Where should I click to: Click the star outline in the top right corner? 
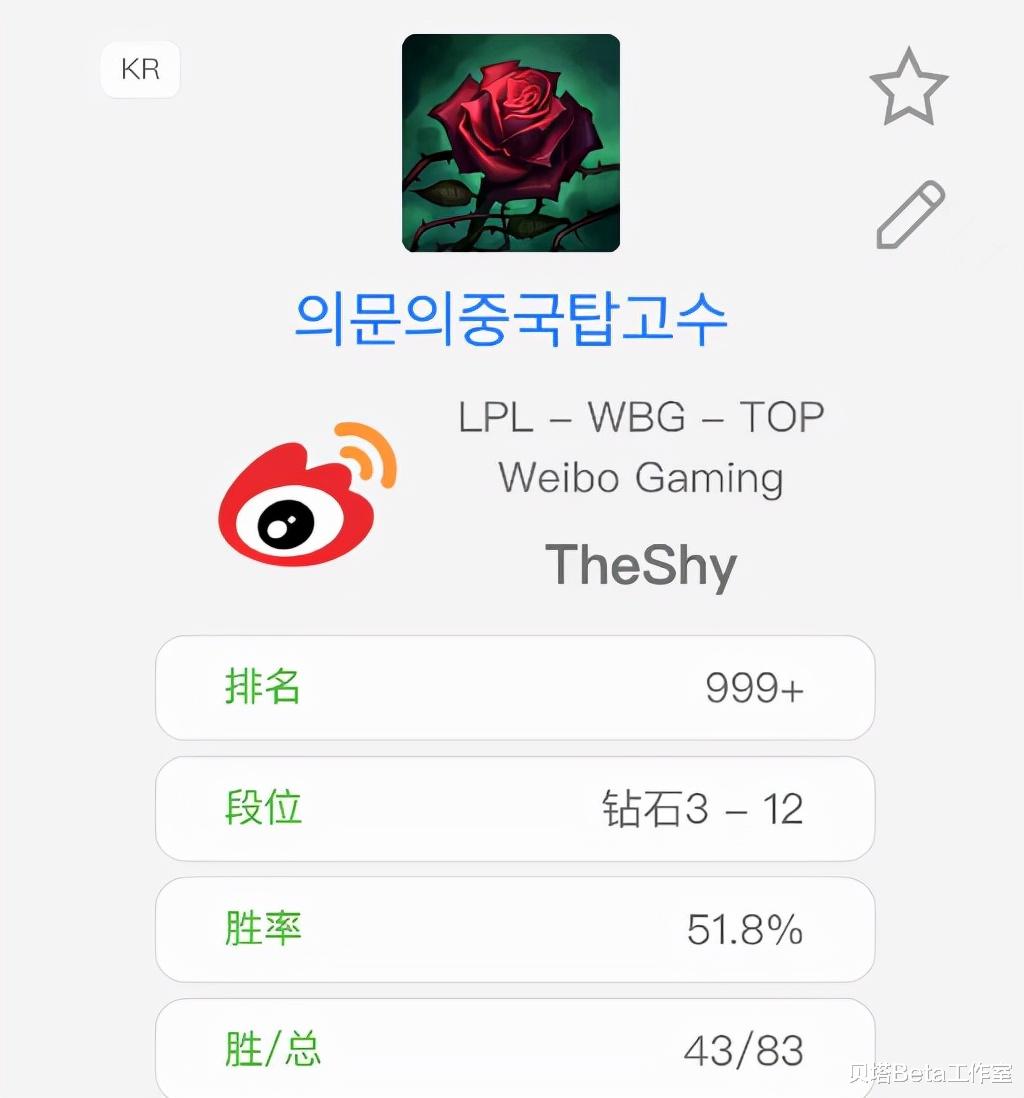coord(908,85)
